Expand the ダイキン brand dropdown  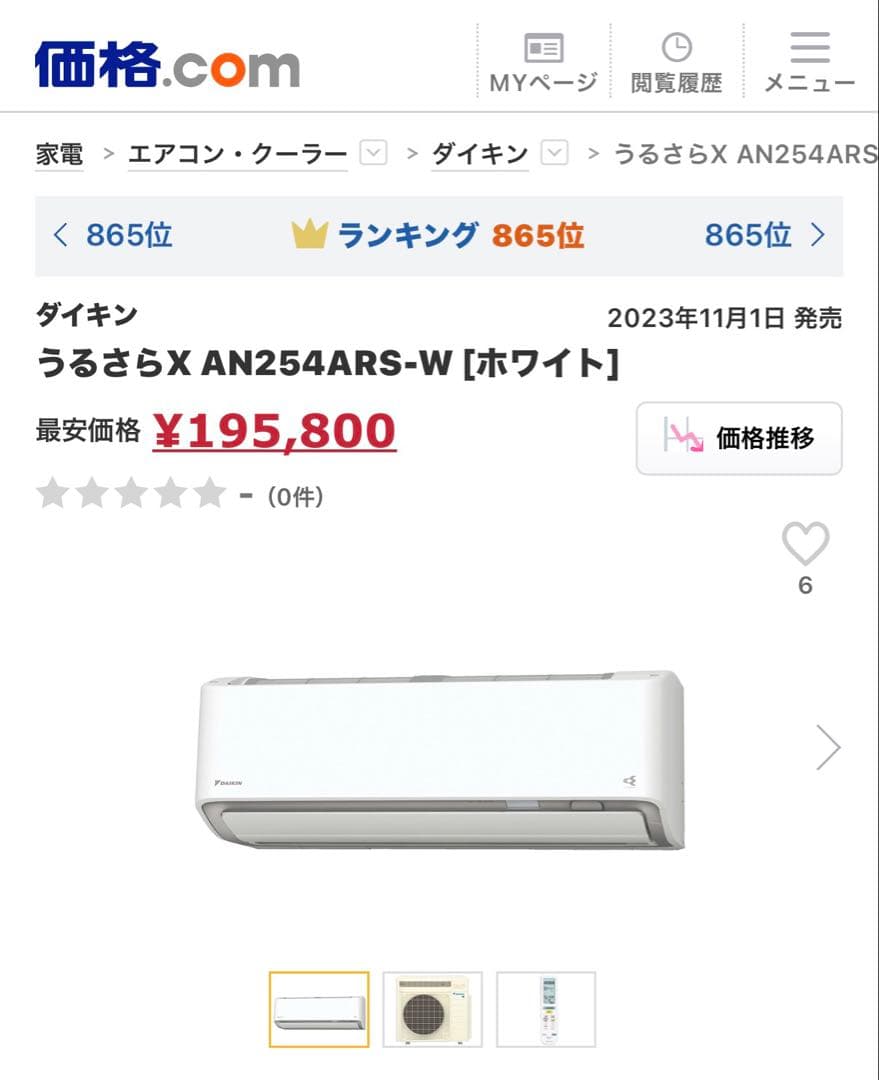point(553,152)
